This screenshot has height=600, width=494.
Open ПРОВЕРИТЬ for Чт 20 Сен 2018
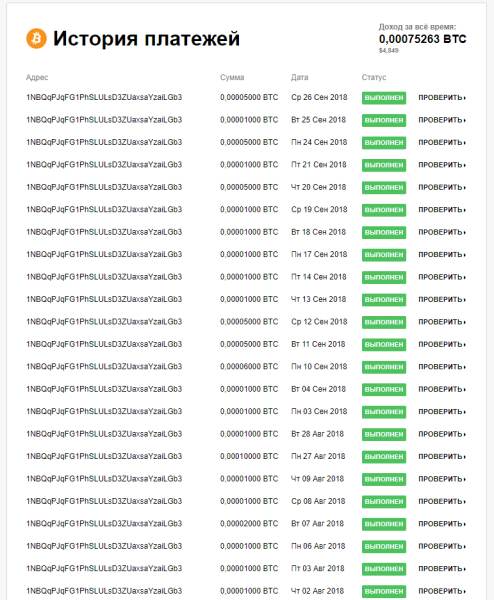442,188
